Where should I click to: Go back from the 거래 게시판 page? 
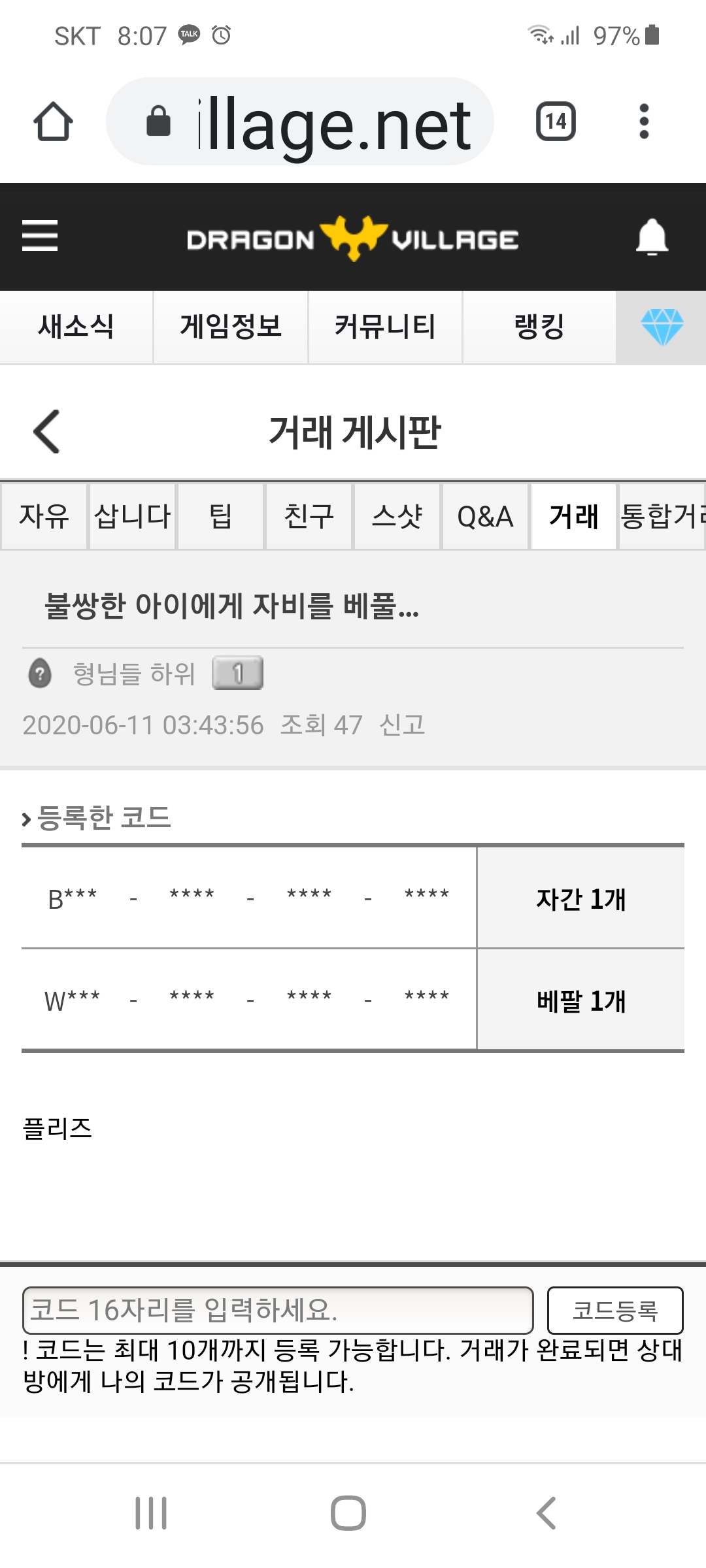(x=47, y=431)
